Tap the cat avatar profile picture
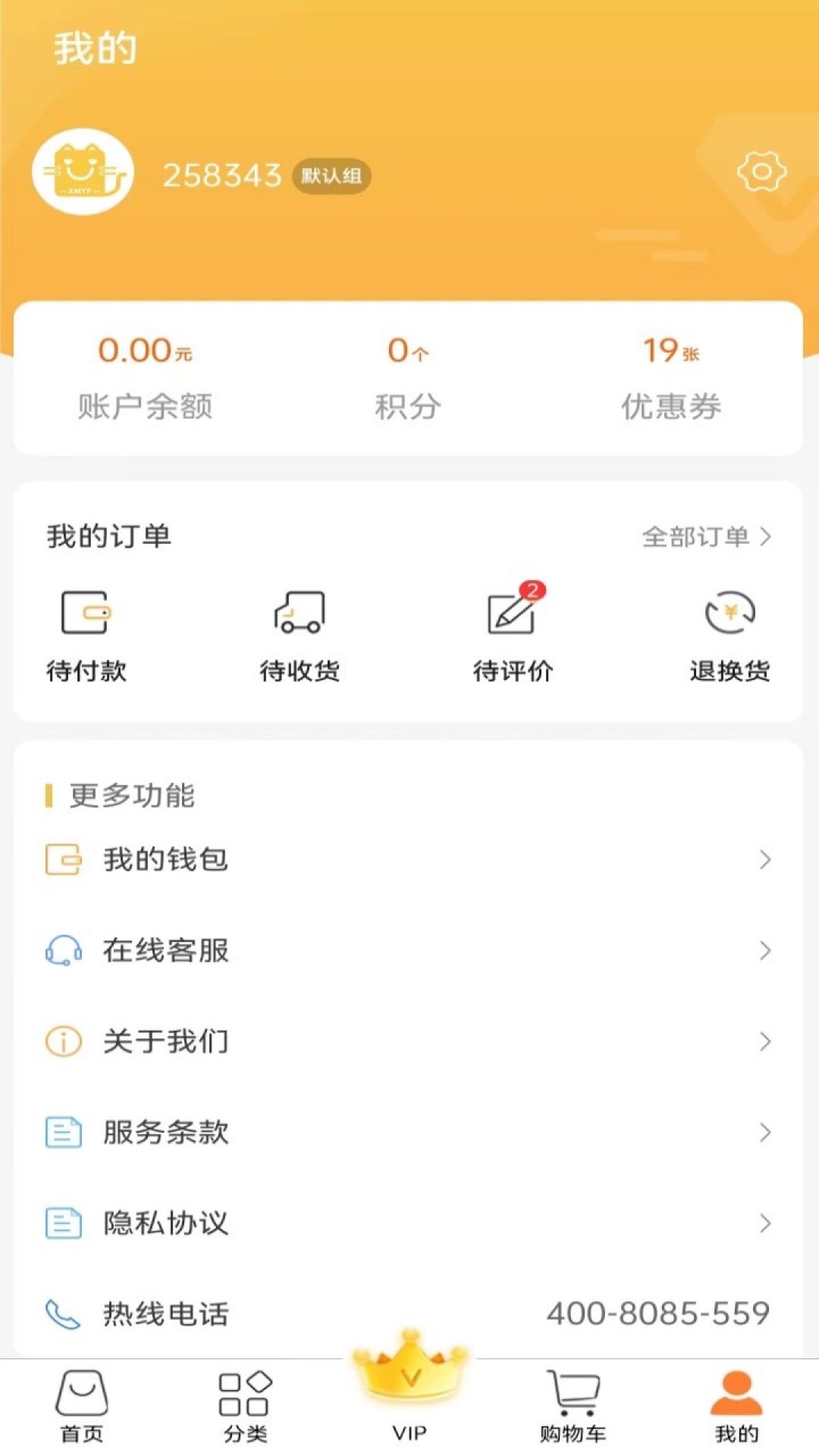 (83, 171)
